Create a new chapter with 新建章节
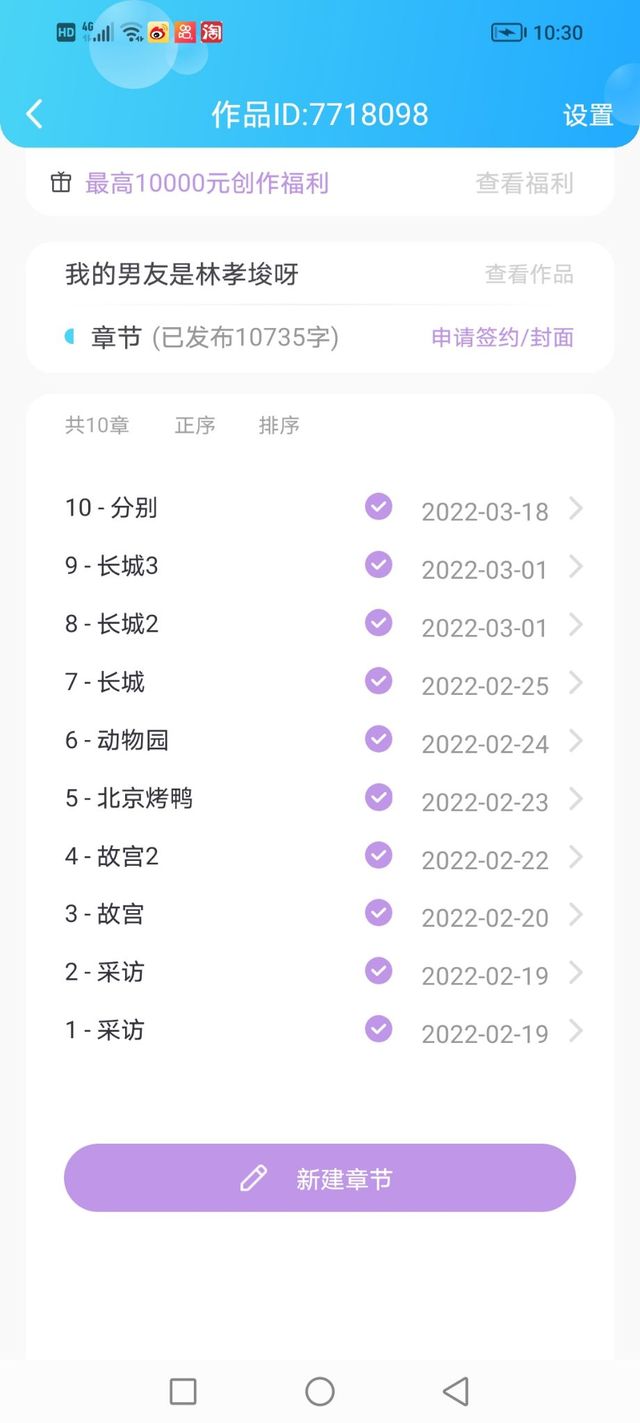The width and height of the screenshot is (640, 1423). [x=320, y=1178]
